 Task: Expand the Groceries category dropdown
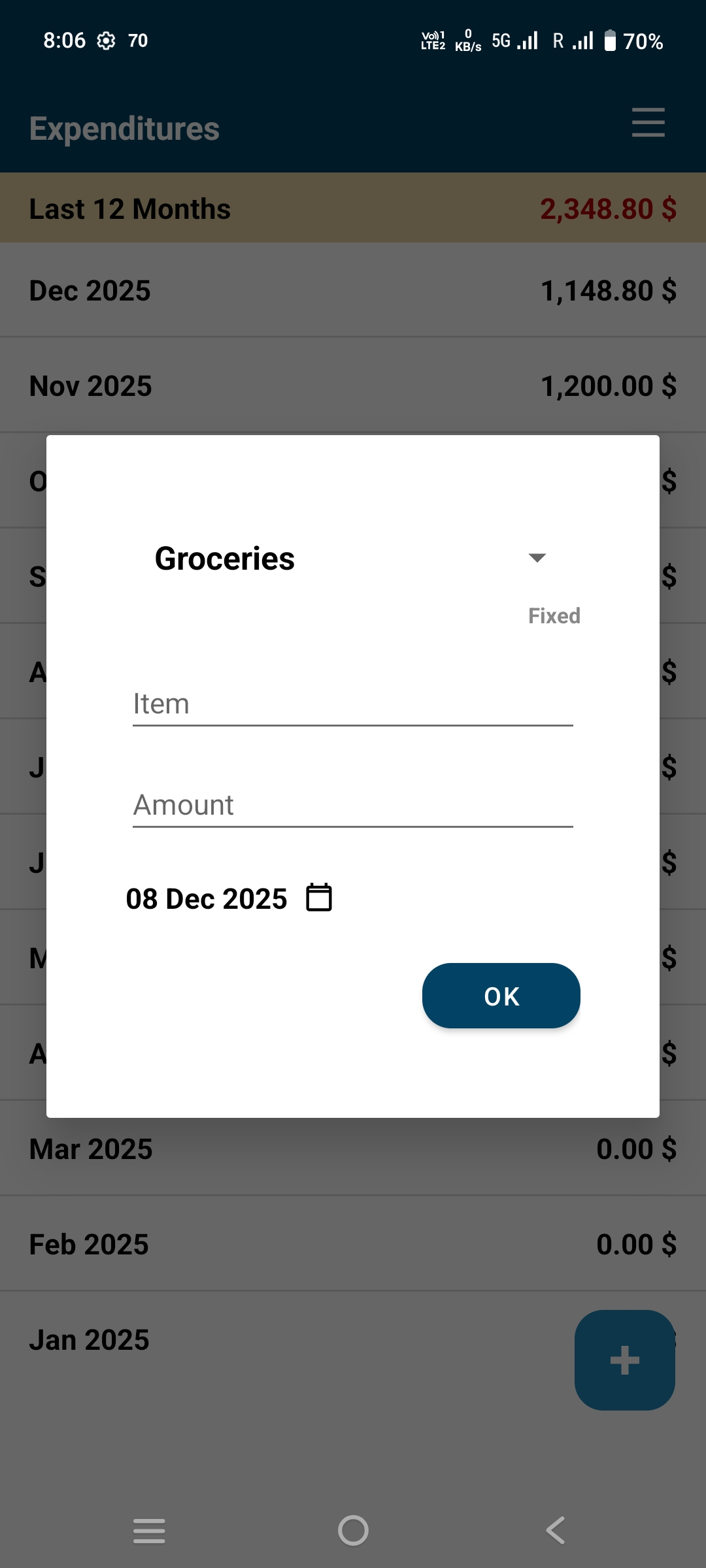coord(353,559)
